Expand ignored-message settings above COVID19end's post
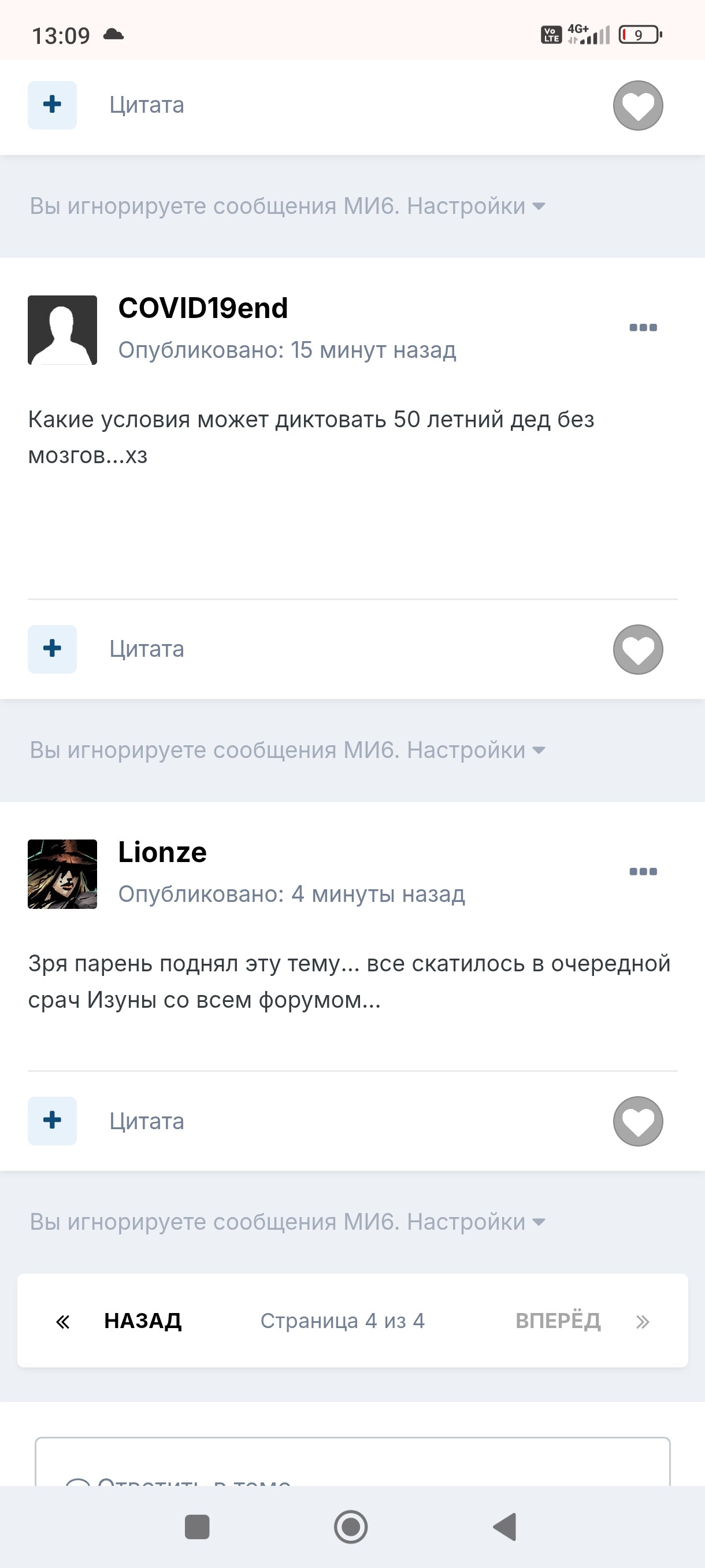Image resolution: width=705 pixels, height=1568 pixels. coord(466,206)
